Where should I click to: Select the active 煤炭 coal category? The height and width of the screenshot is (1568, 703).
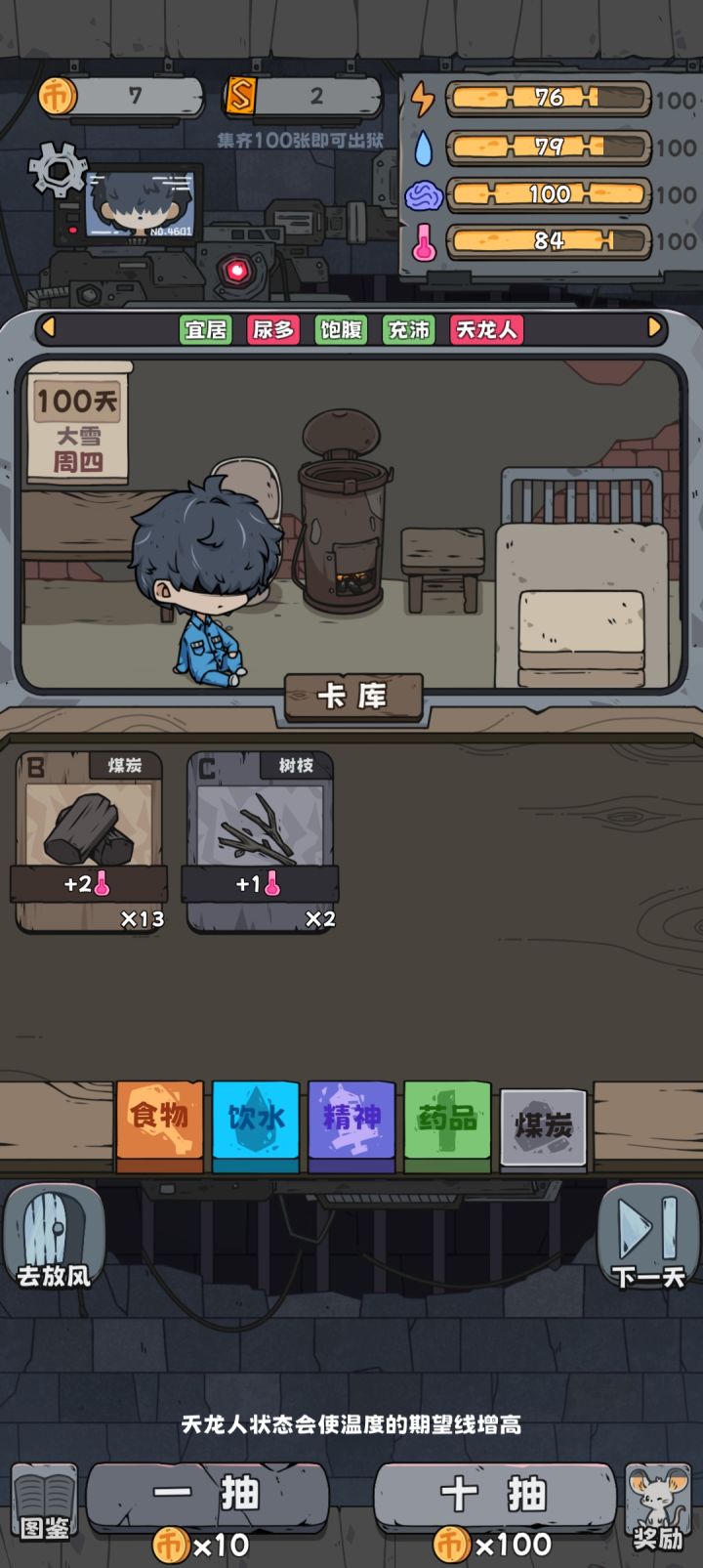(542, 1122)
